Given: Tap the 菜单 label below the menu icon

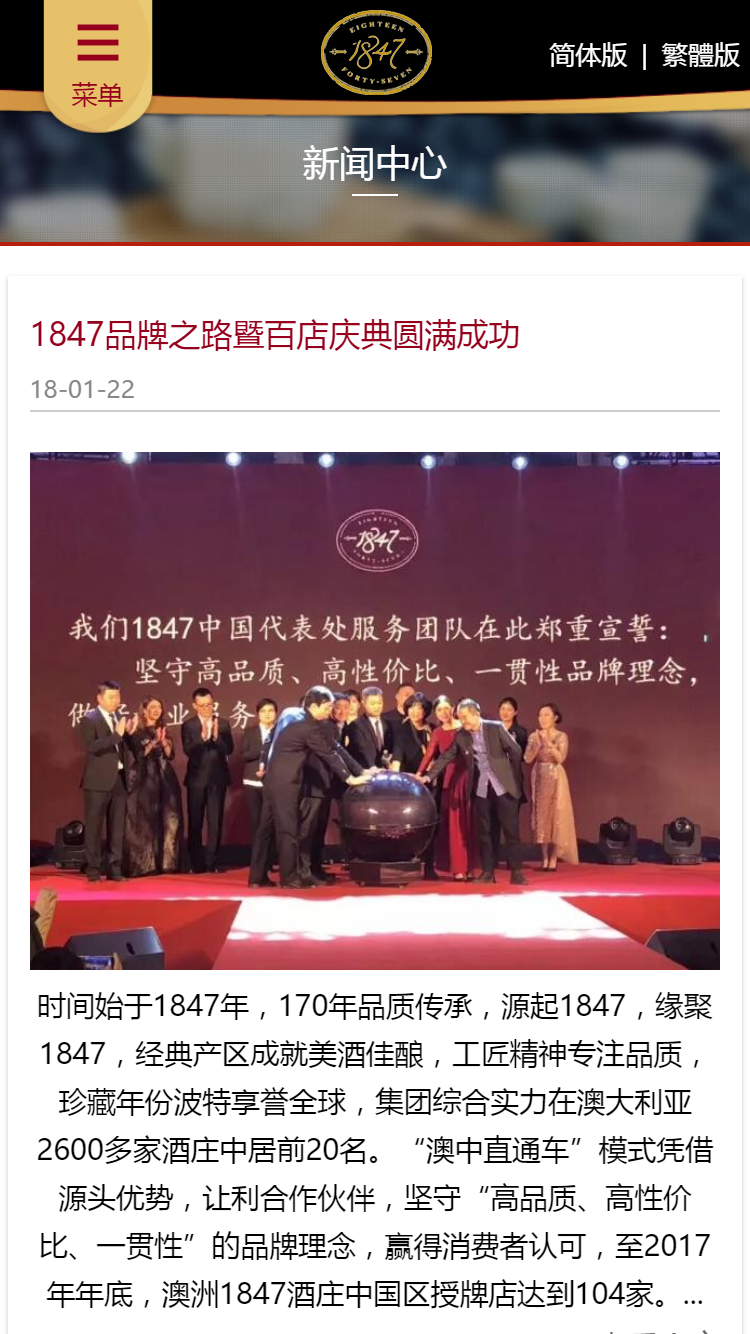Looking at the screenshot, I should (96, 91).
